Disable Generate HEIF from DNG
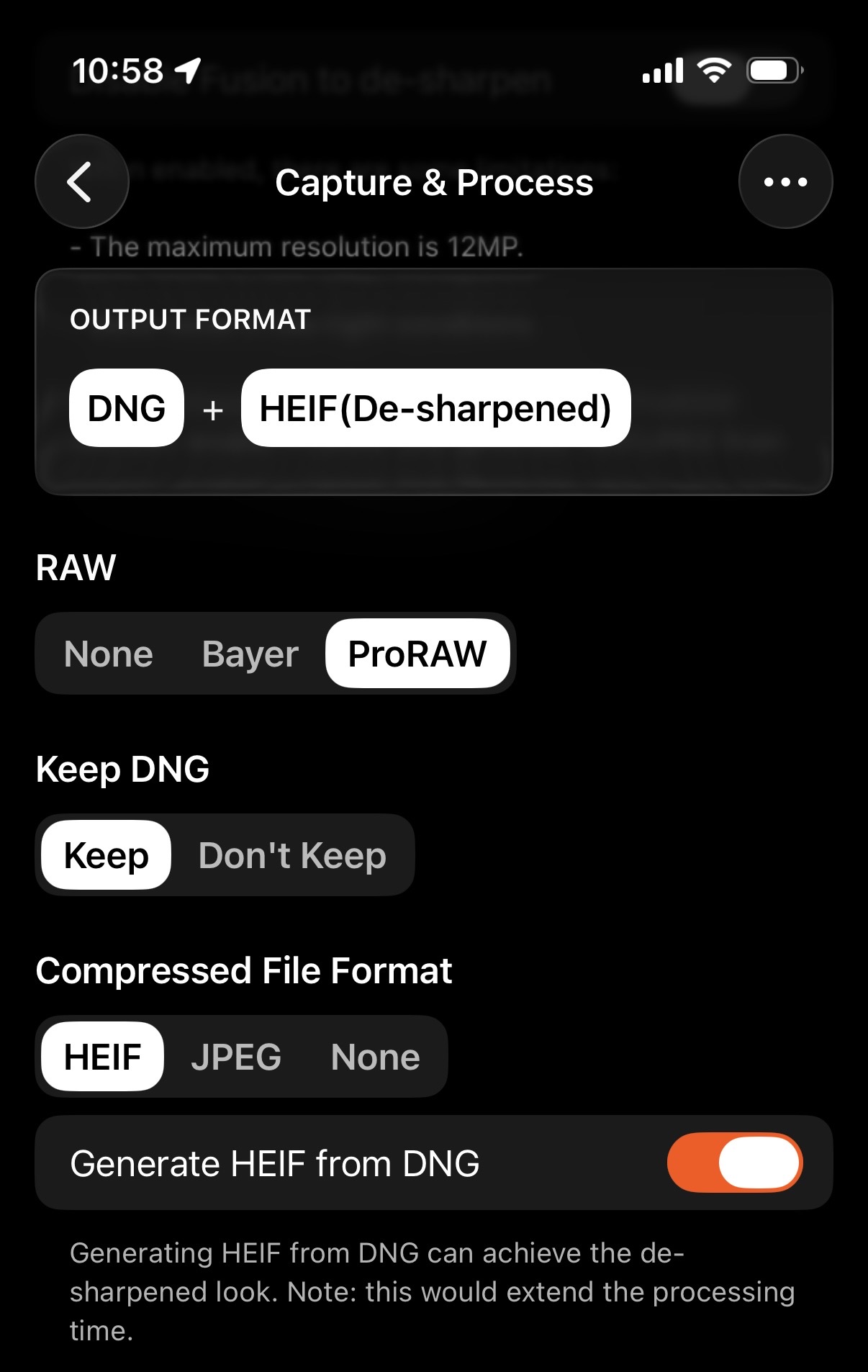The width and height of the screenshot is (868, 1372). tap(734, 1163)
